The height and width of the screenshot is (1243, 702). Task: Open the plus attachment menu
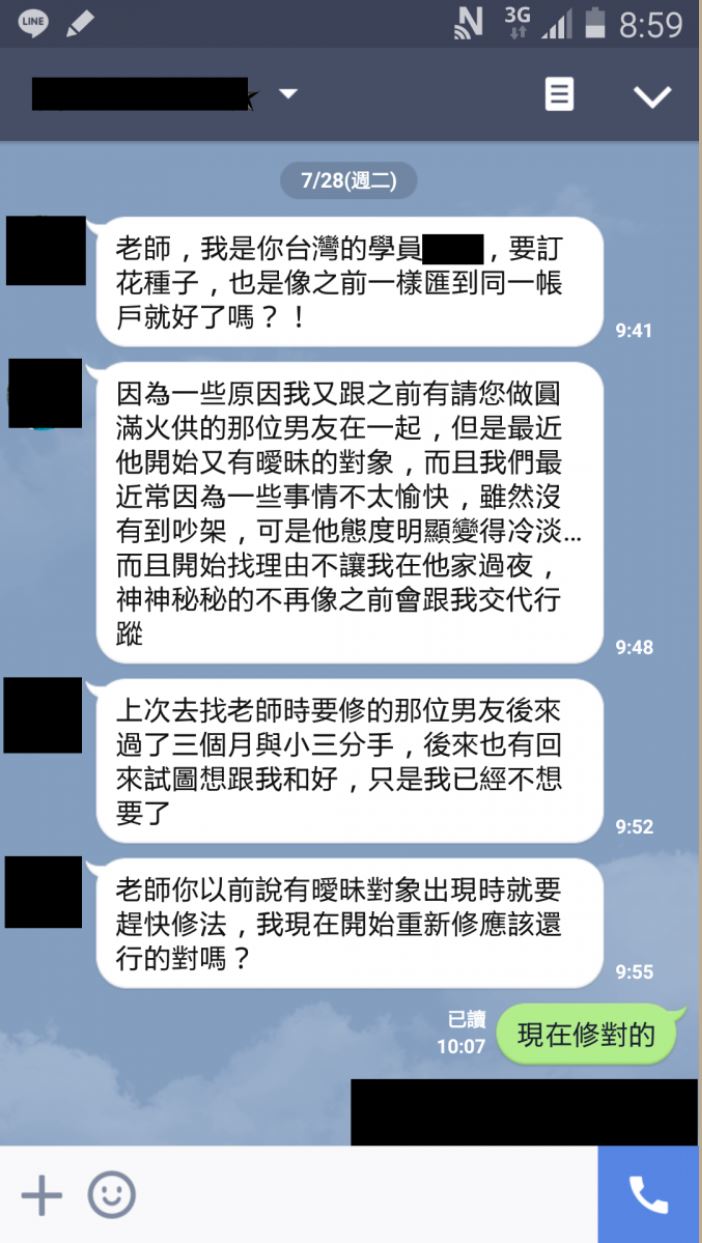pos(42,1194)
